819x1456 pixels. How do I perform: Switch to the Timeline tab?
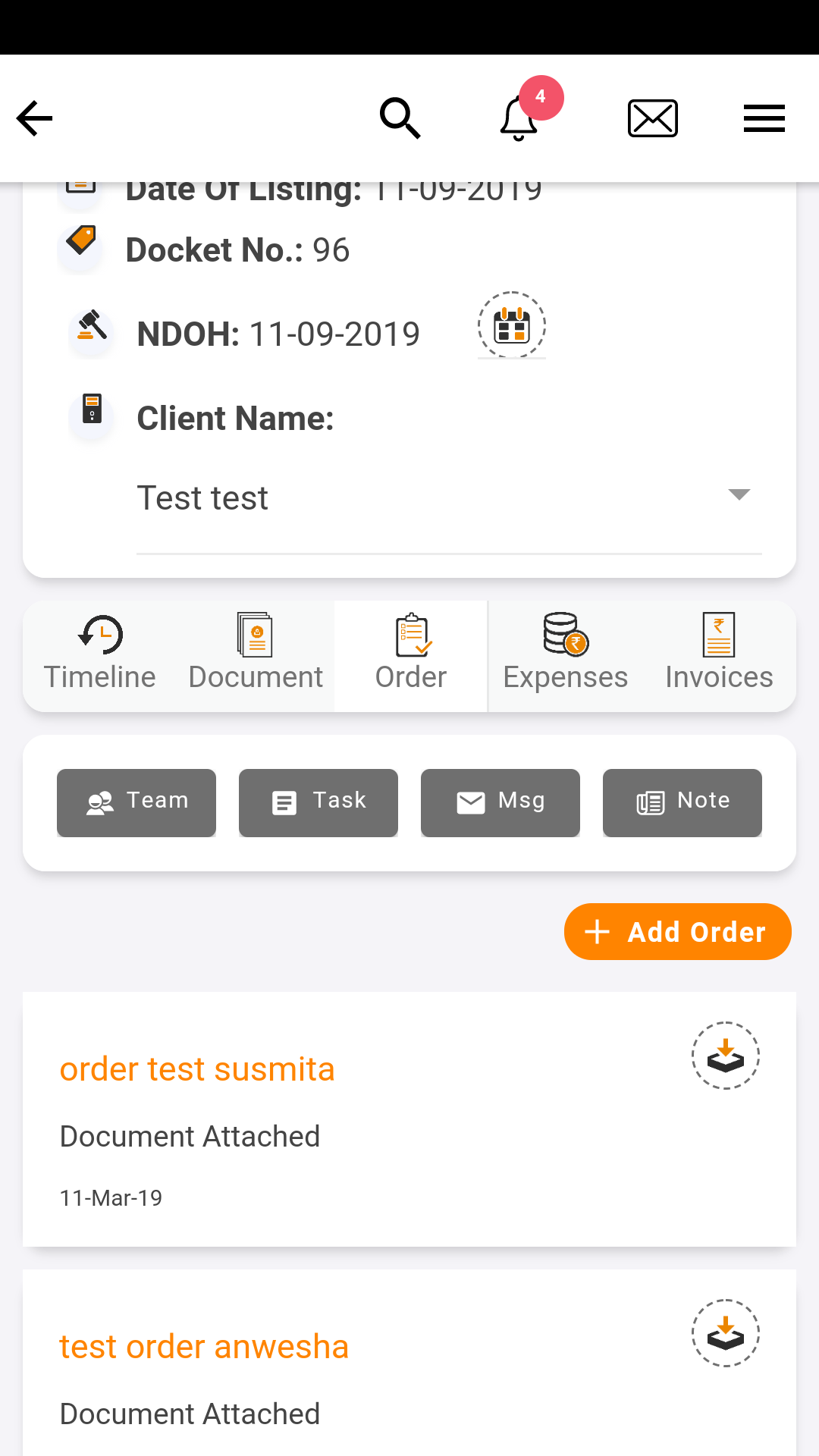point(100,655)
